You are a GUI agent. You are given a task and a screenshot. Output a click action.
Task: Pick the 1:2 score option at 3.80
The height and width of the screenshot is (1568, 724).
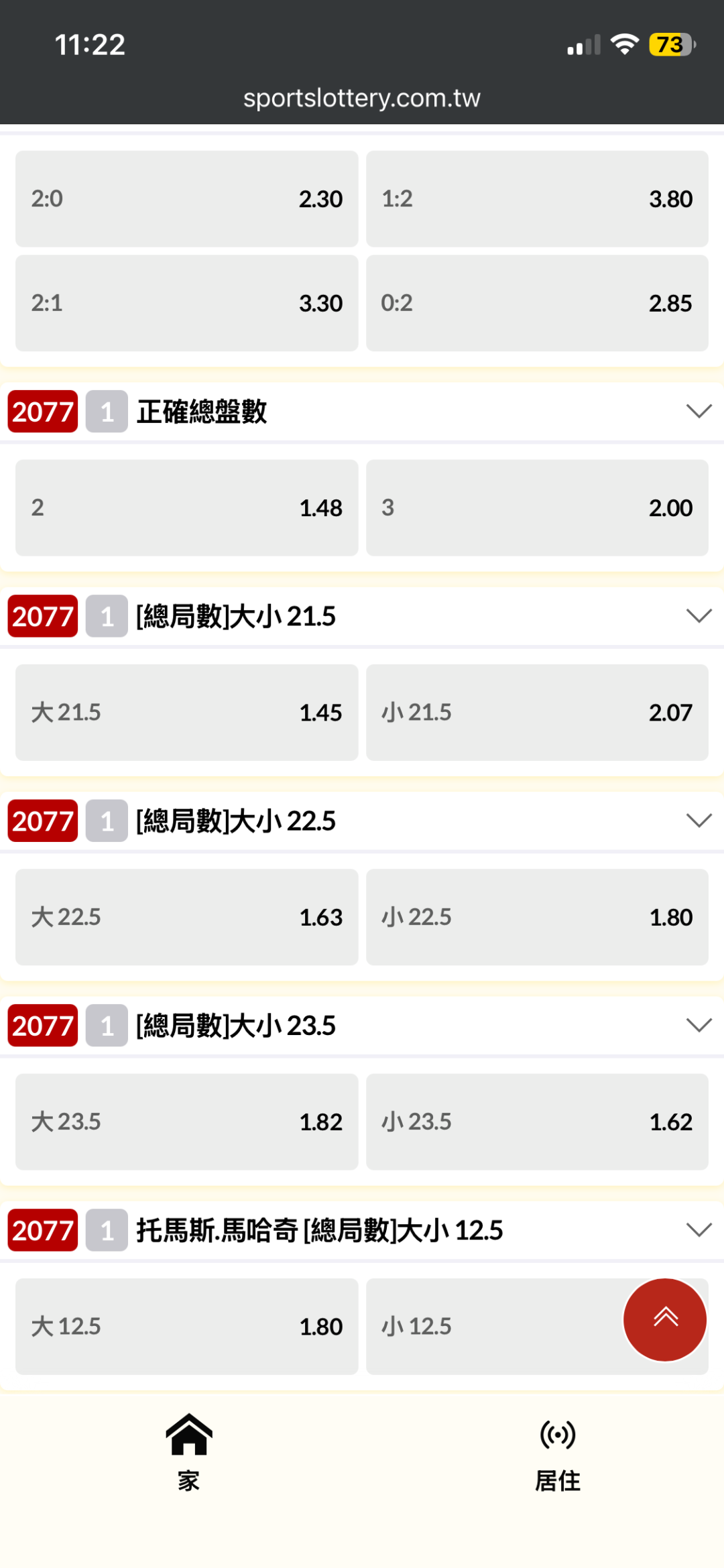click(537, 198)
